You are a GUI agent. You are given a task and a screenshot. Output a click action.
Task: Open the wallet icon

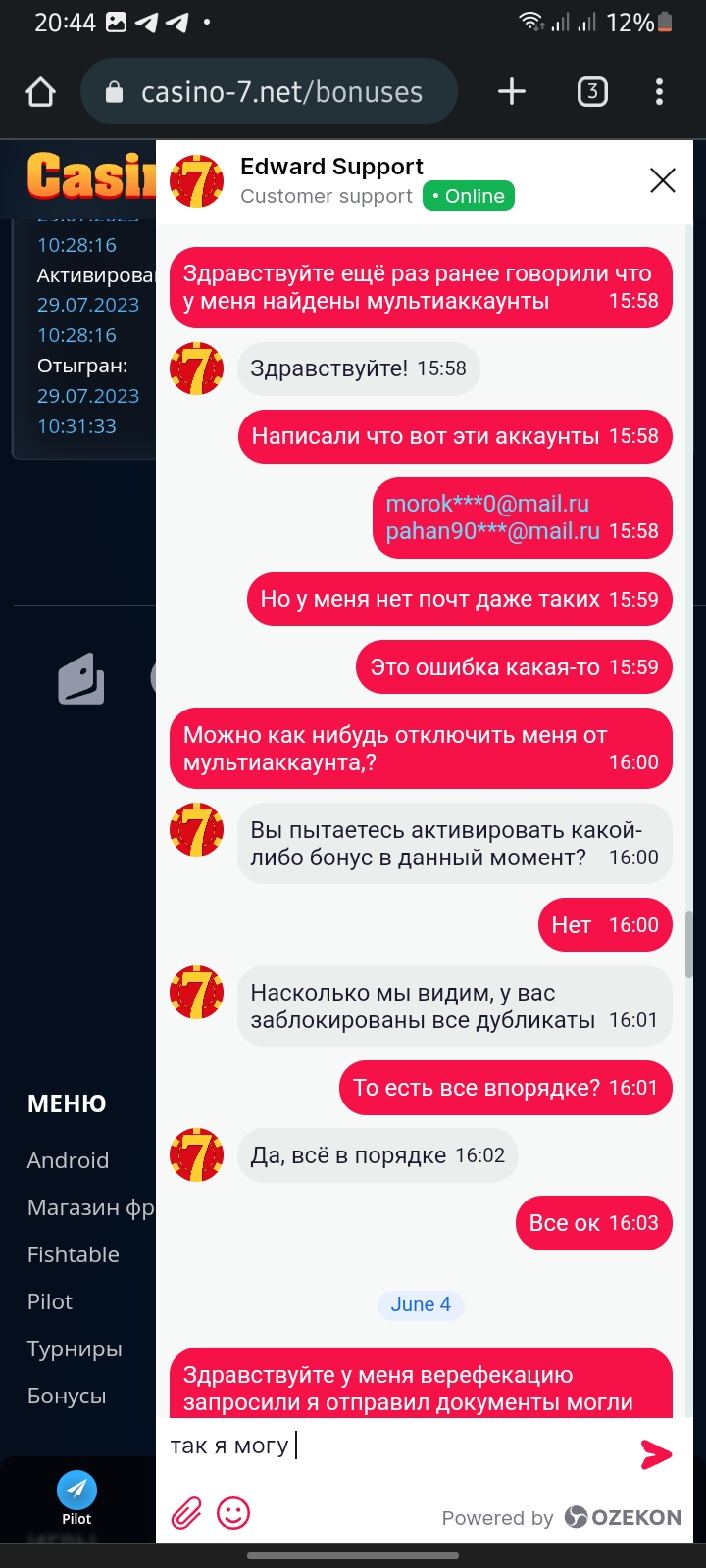click(x=81, y=679)
